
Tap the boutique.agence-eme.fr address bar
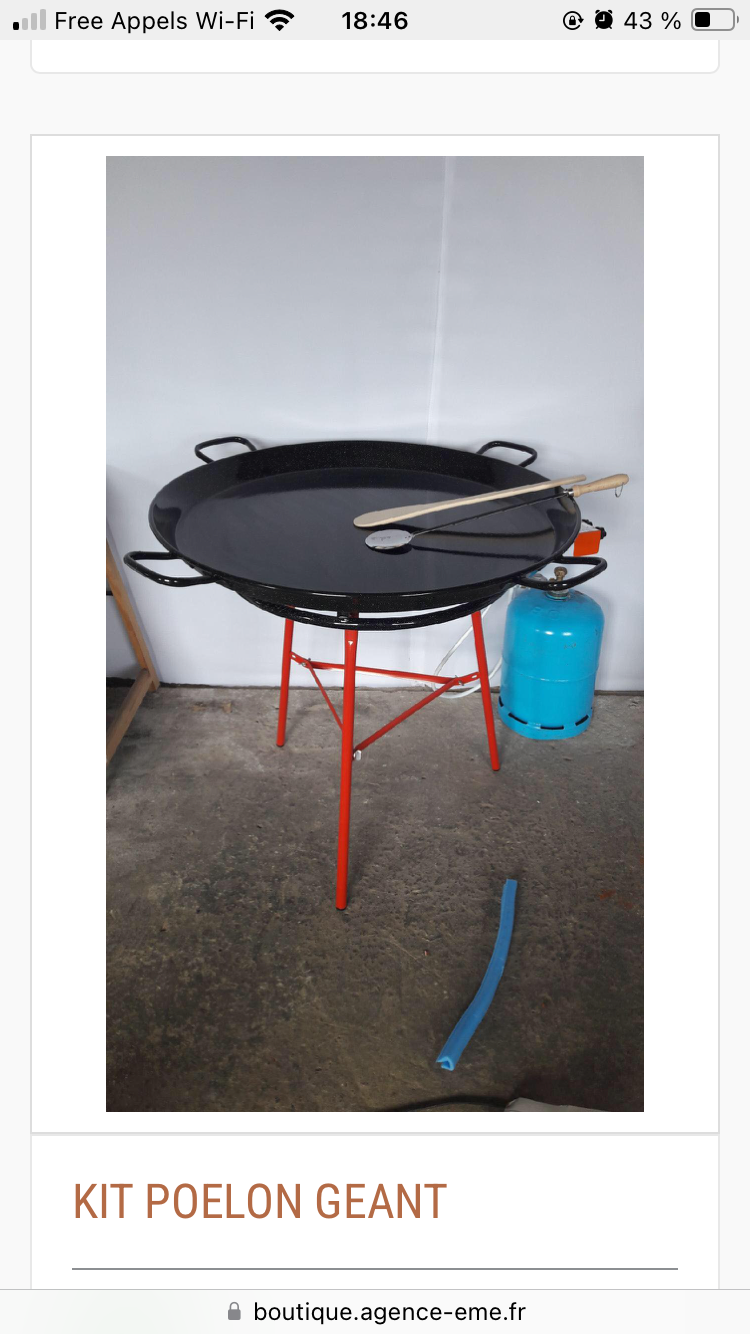(x=375, y=1311)
